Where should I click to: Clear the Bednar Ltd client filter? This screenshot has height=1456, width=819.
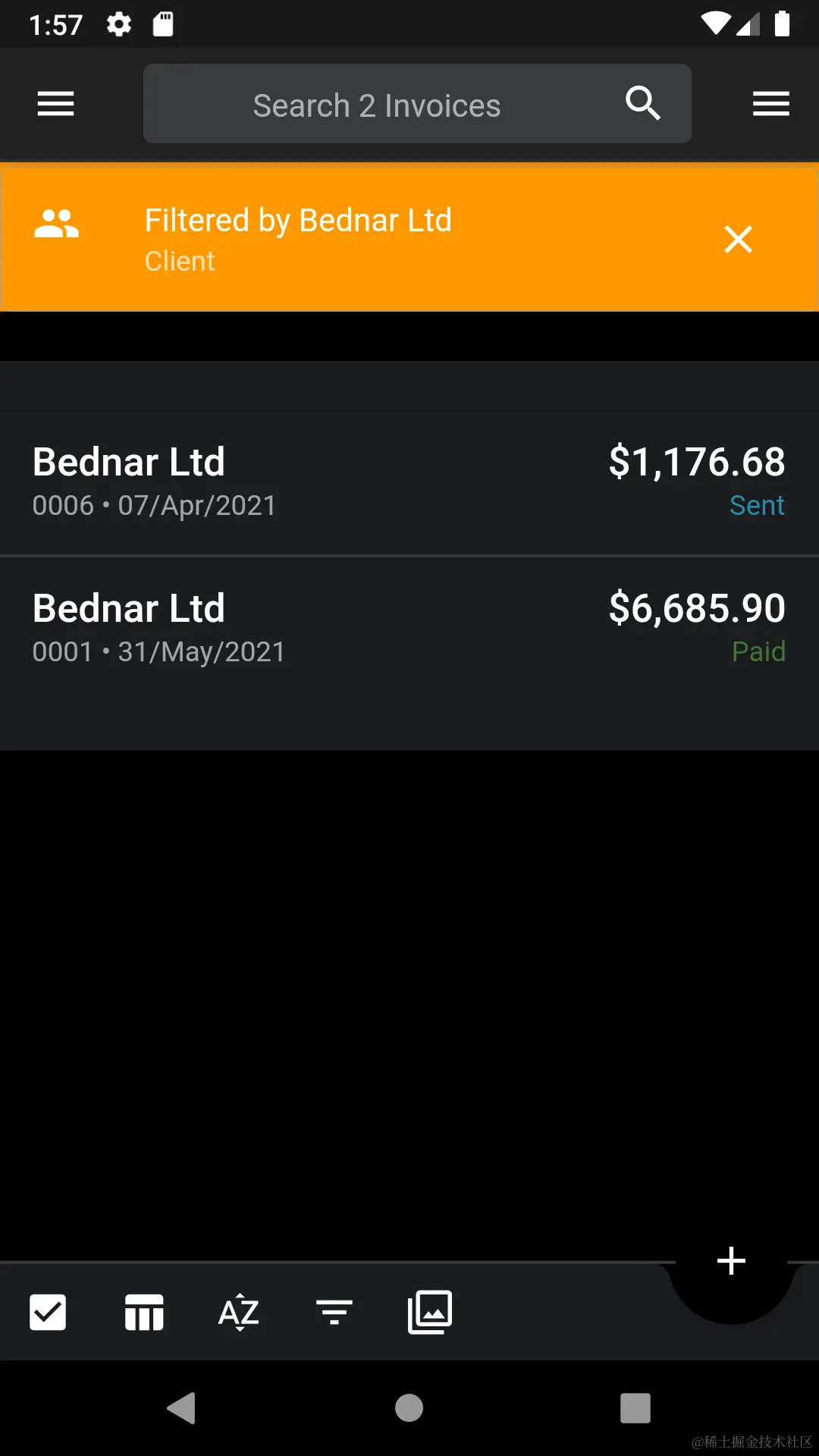(738, 240)
